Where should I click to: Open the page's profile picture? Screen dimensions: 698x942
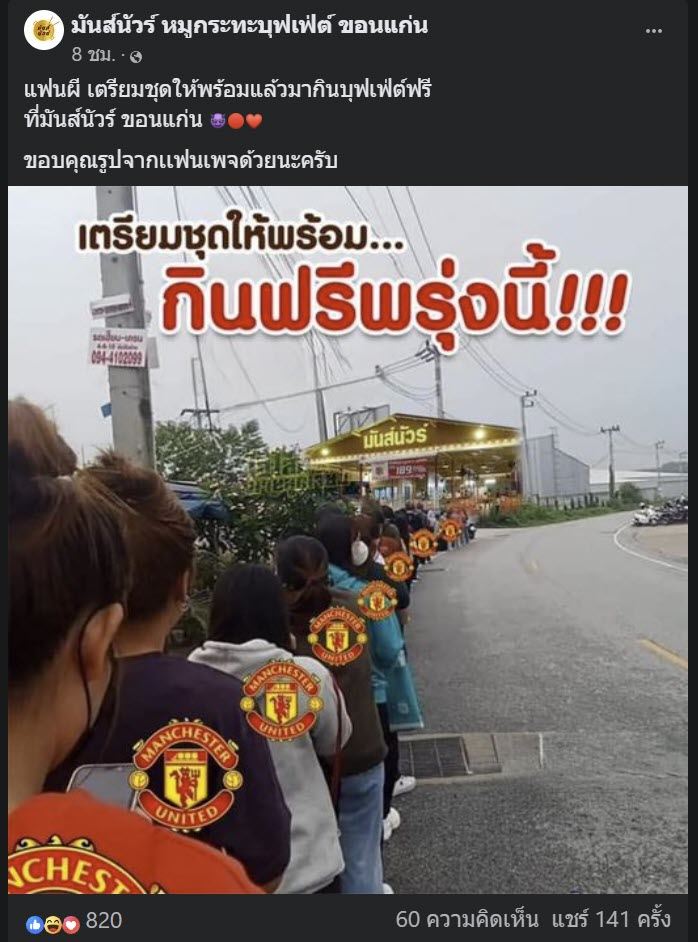point(43,31)
